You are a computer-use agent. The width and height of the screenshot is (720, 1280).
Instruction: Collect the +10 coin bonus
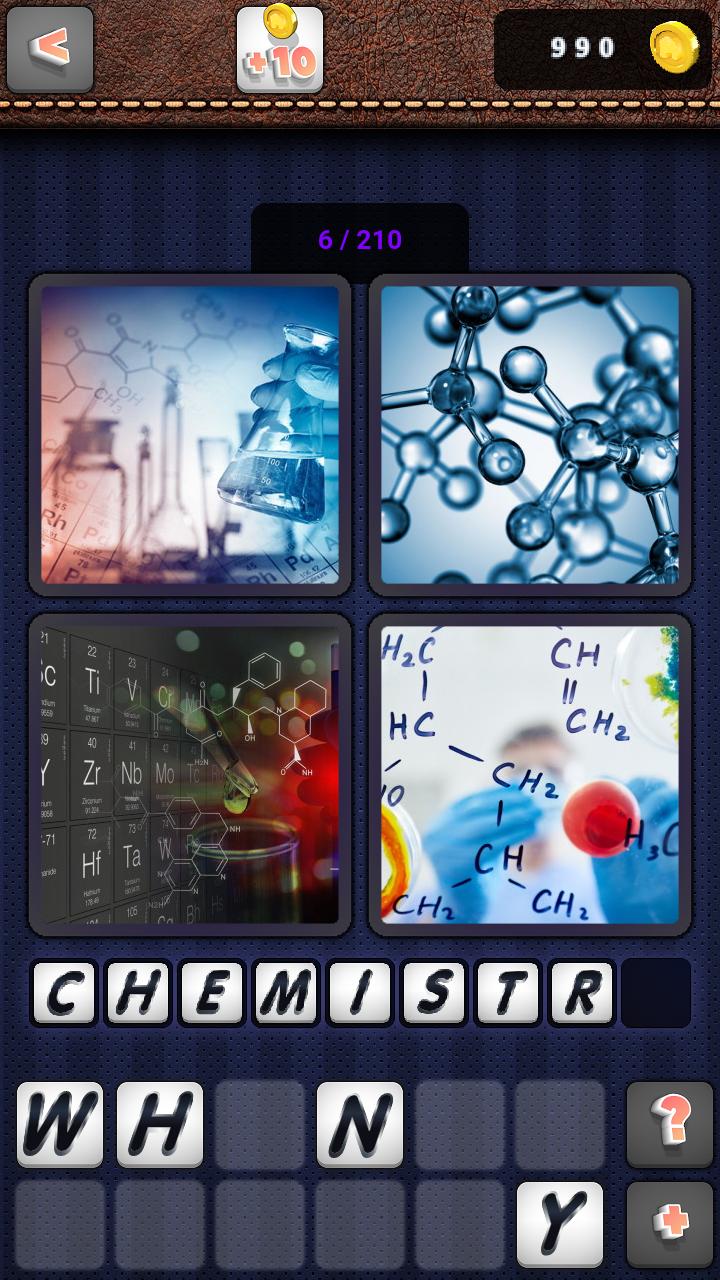tap(279, 48)
